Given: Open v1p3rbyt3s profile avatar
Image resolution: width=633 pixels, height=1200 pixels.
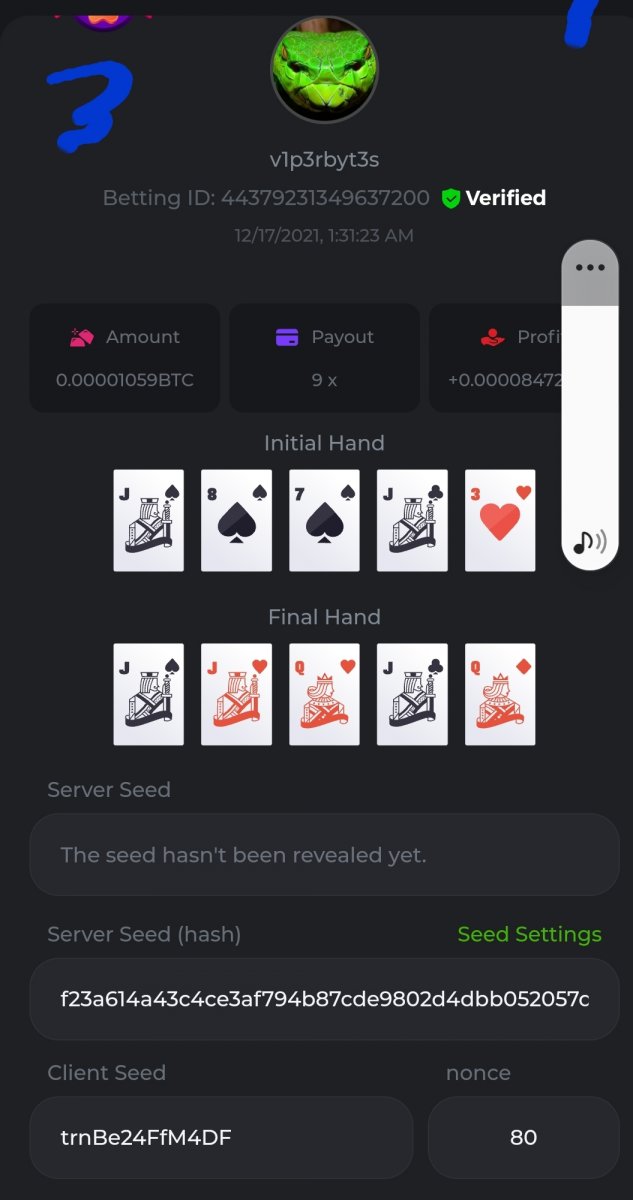Looking at the screenshot, I should [x=324, y=69].
